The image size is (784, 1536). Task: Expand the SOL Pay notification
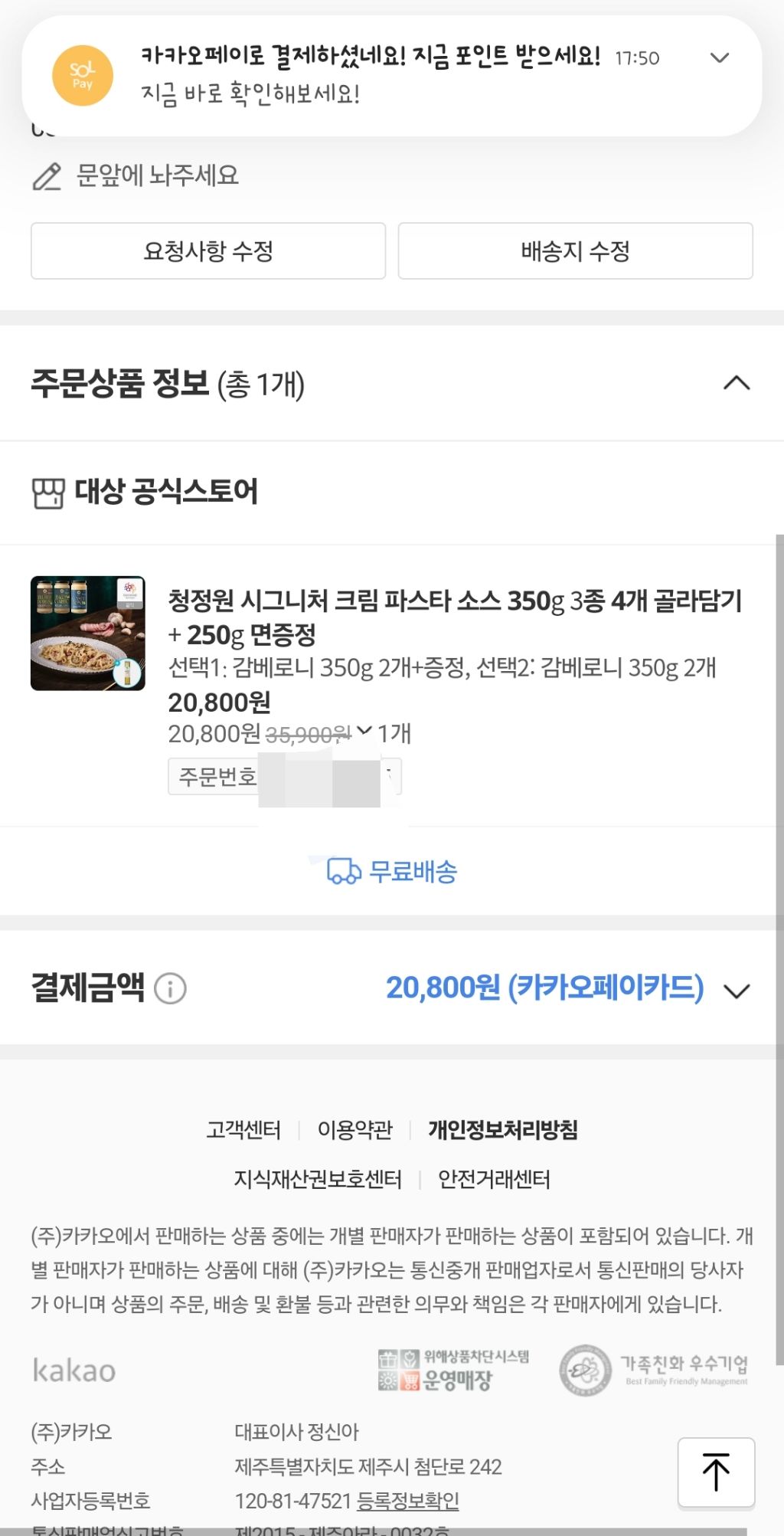(719, 58)
